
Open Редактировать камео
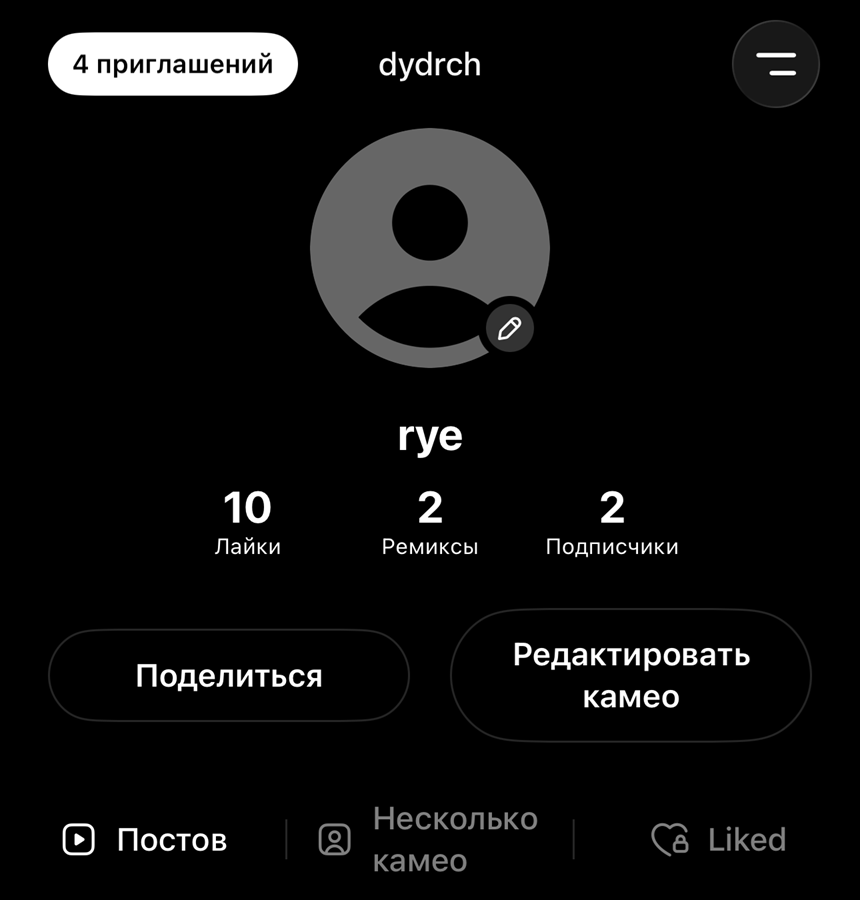pos(631,676)
